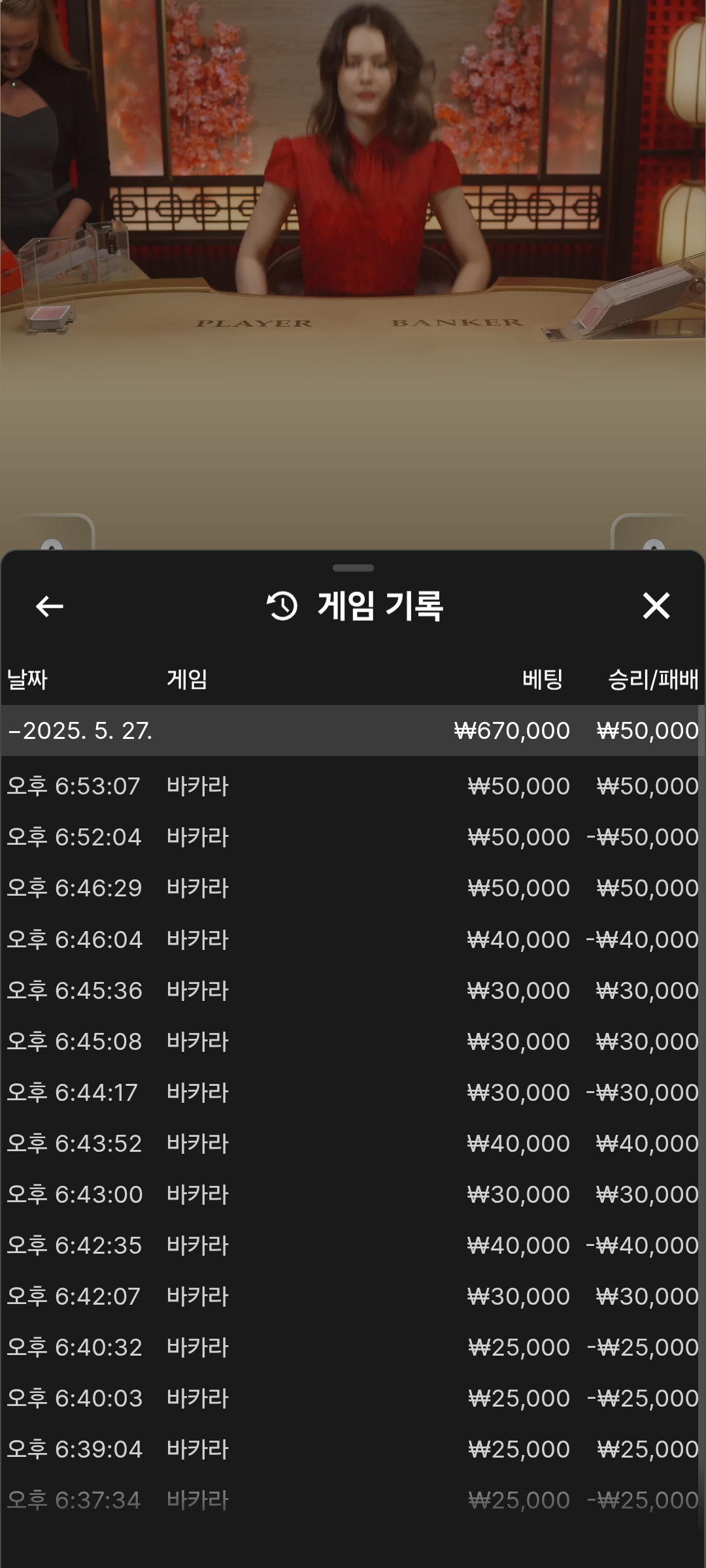Open the 오후 6:40:32 바카라 record
The image size is (706, 1568).
tap(353, 1347)
